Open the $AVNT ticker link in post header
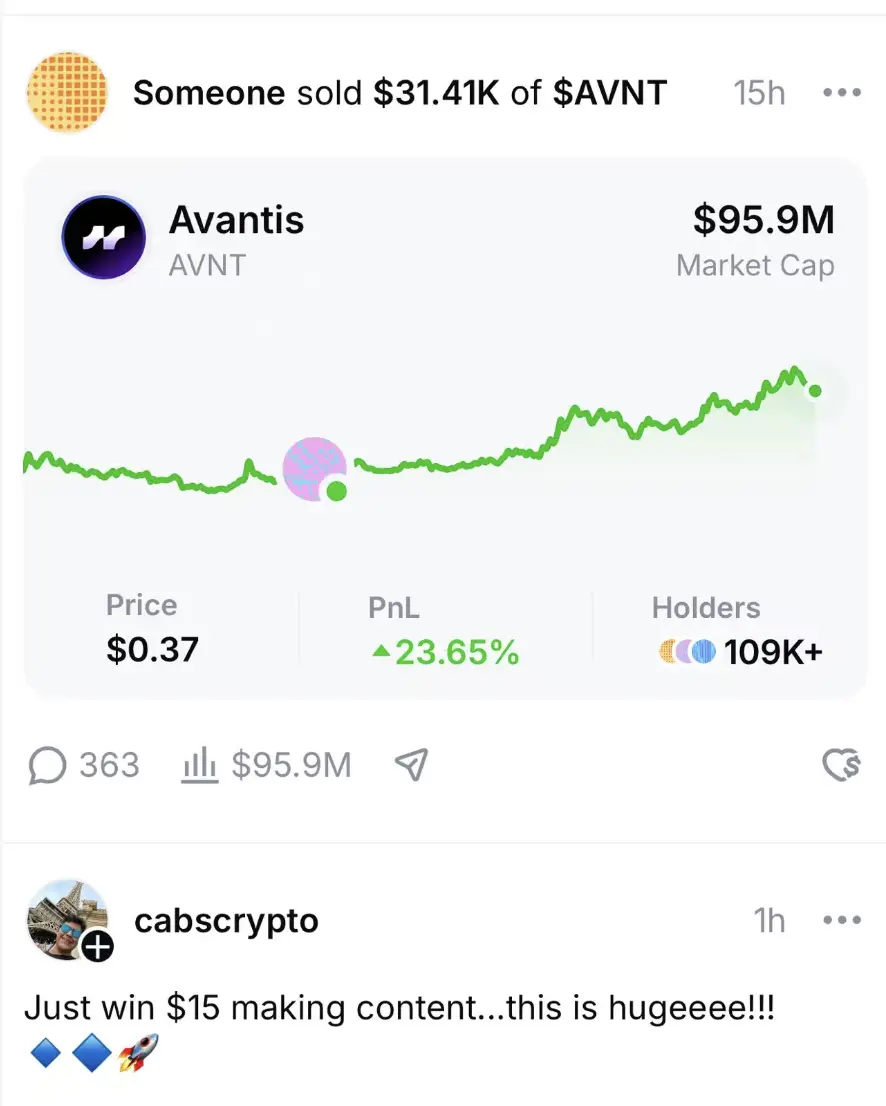Viewport: 886px width, 1106px height. 609,93
